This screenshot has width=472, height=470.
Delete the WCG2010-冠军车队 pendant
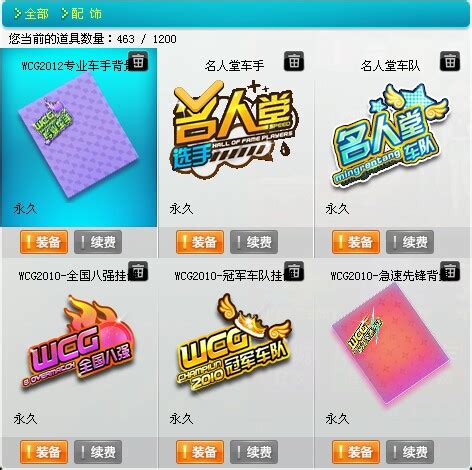coord(294,271)
